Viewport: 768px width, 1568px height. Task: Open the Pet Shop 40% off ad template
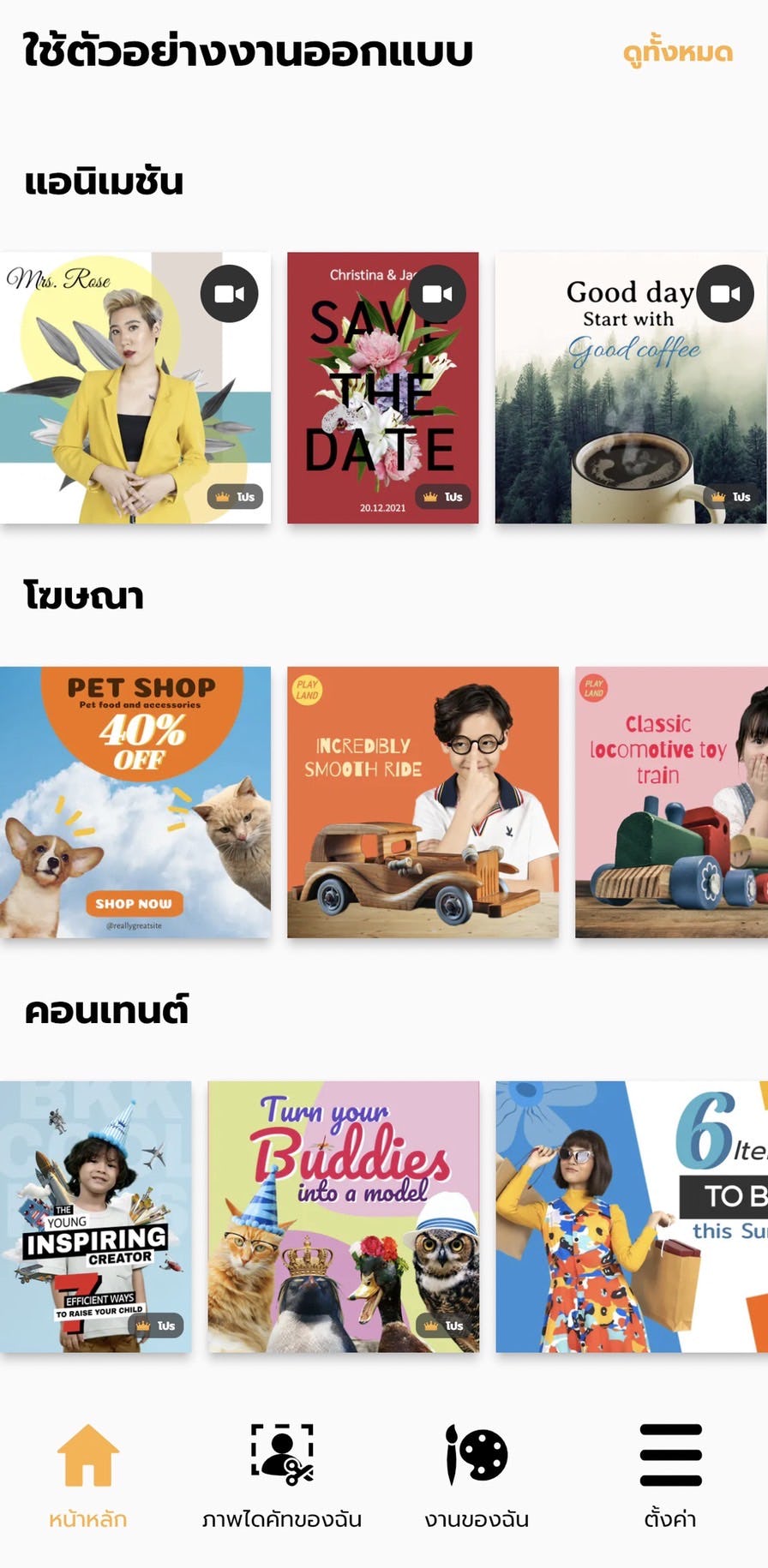pyautogui.click(x=135, y=802)
